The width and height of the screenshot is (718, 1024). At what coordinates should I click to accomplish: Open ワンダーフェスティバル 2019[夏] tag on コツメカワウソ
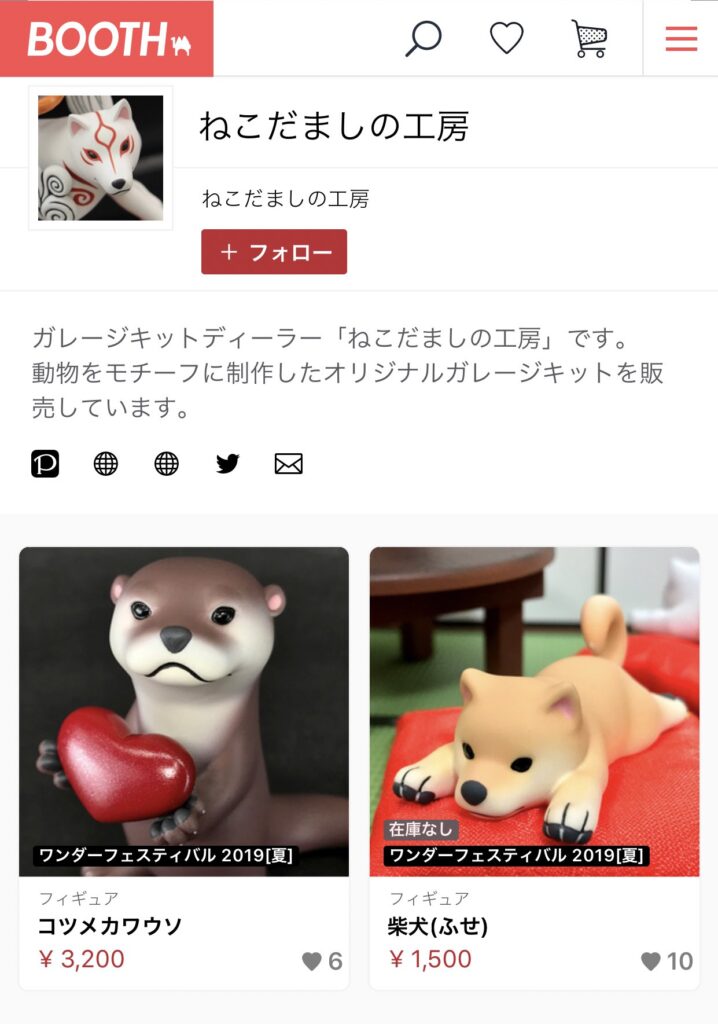pos(165,856)
